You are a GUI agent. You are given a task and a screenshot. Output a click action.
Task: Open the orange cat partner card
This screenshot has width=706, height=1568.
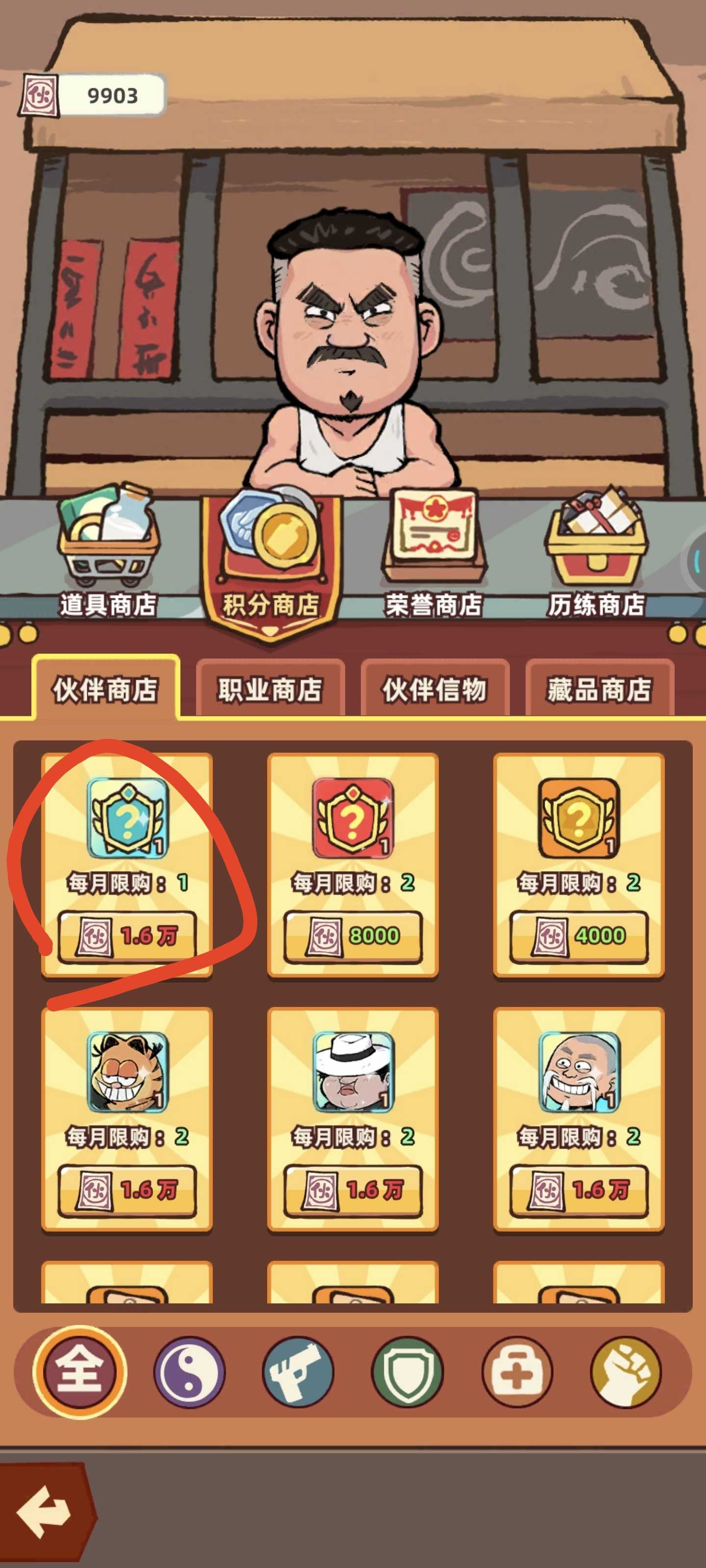pos(127,1073)
